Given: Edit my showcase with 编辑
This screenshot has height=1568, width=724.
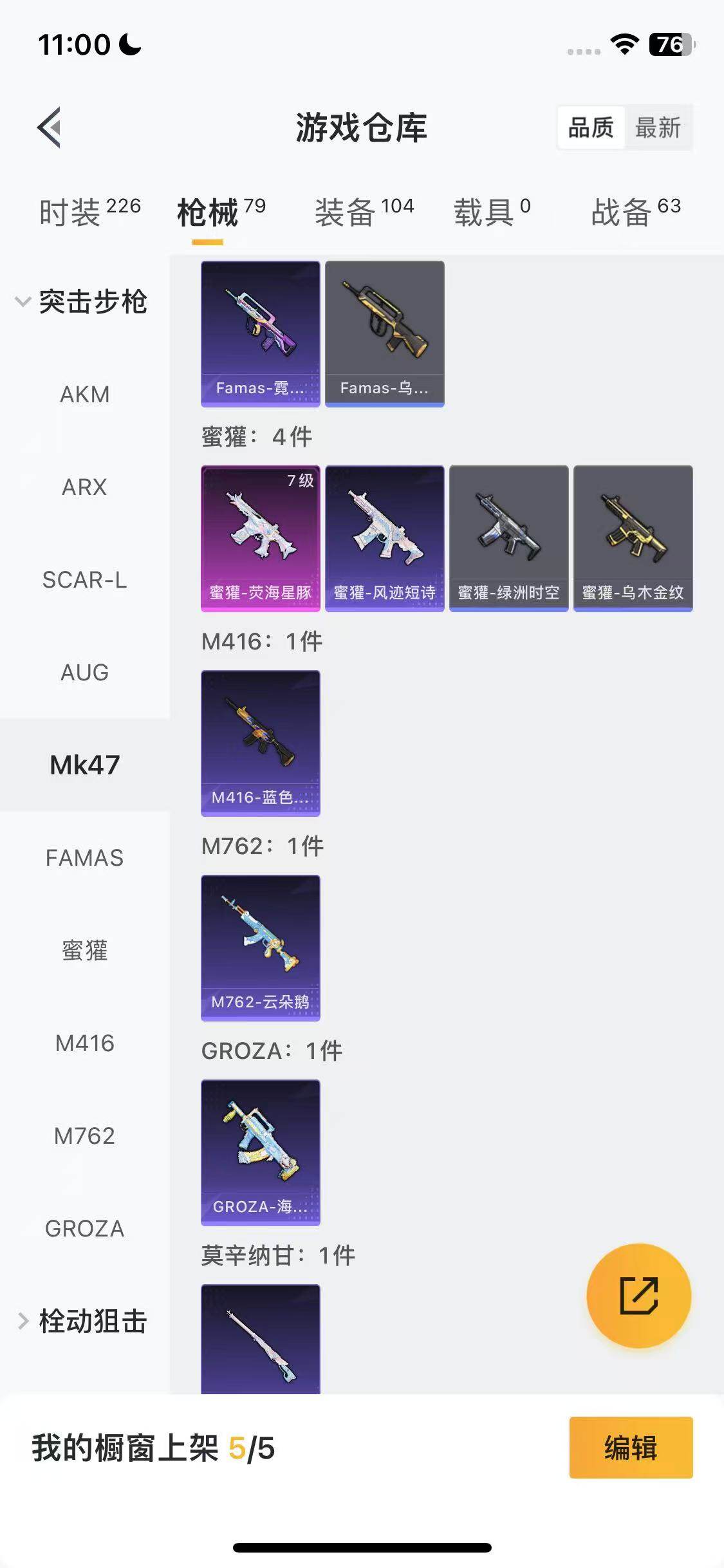Looking at the screenshot, I should tap(631, 1448).
